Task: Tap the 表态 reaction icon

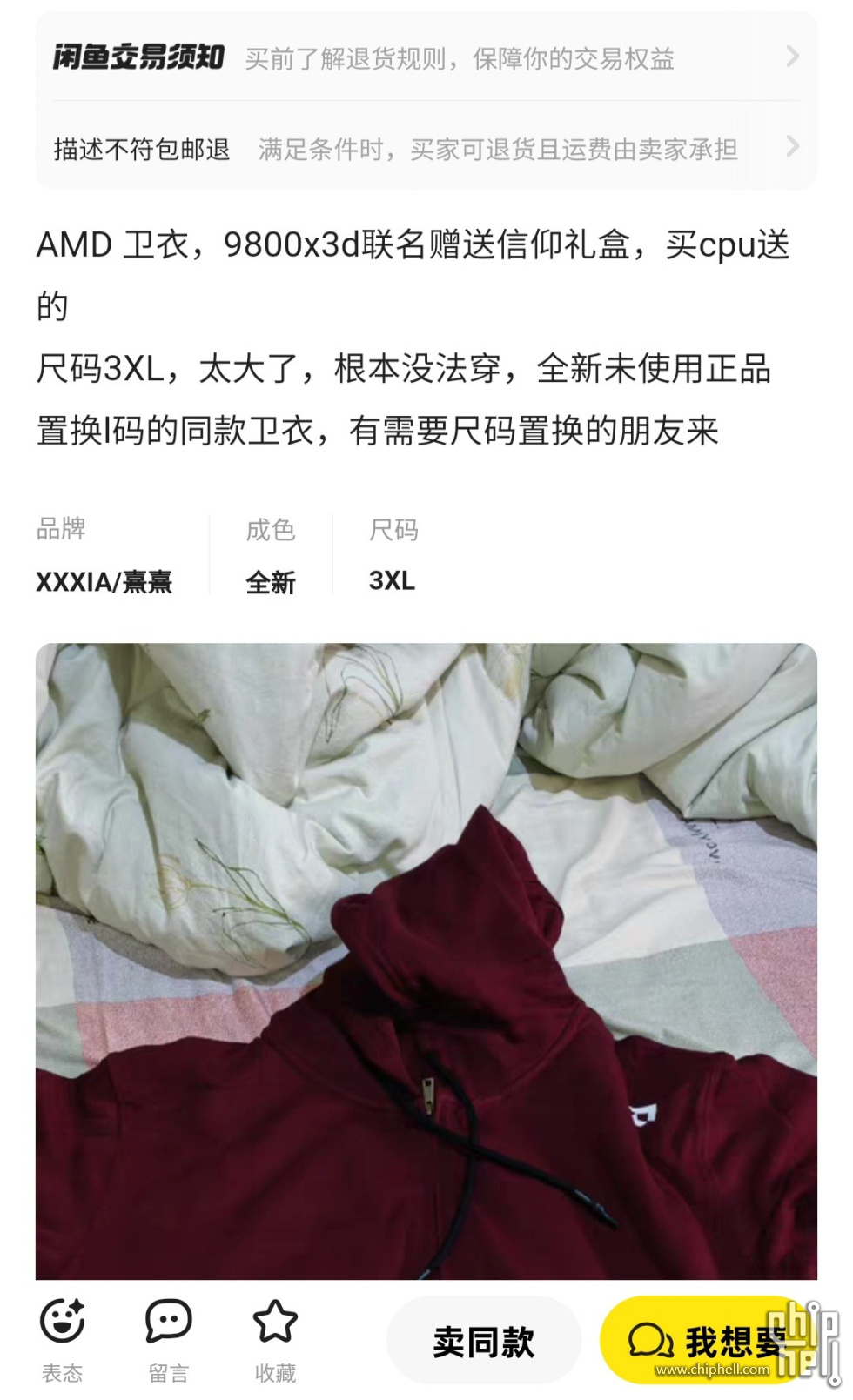Action: coord(63,1340)
